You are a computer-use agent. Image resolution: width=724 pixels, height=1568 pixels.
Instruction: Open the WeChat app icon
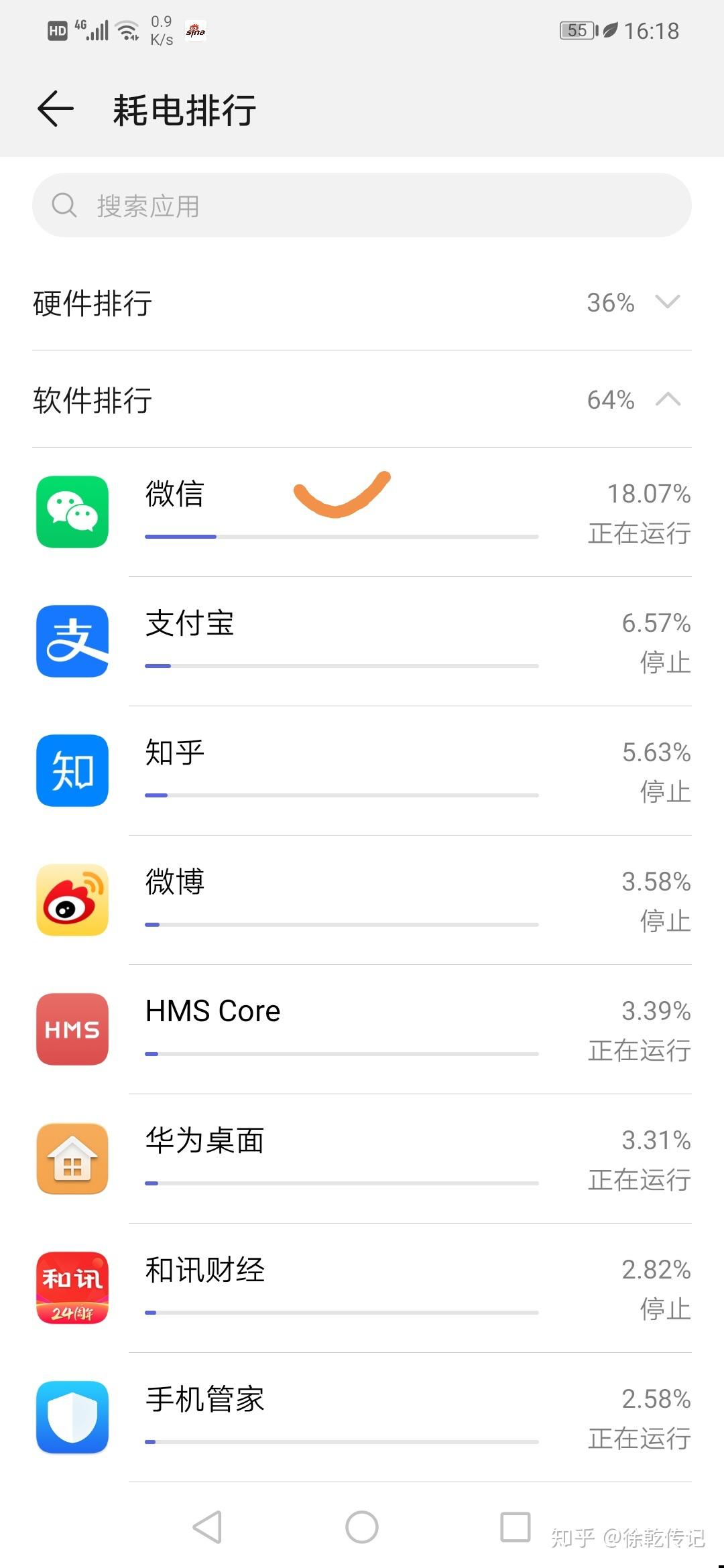point(72,511)
